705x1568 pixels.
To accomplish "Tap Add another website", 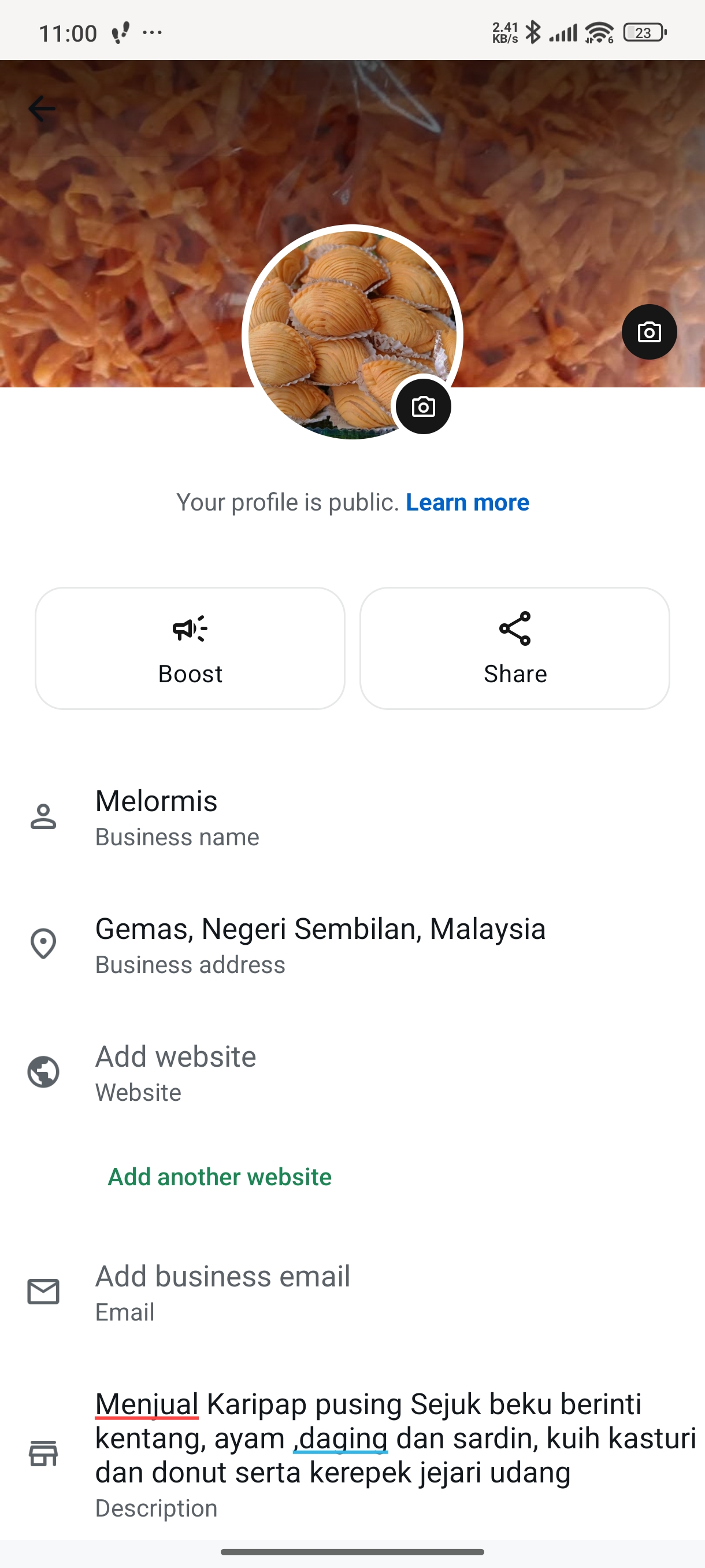I will coord(220,1177).
